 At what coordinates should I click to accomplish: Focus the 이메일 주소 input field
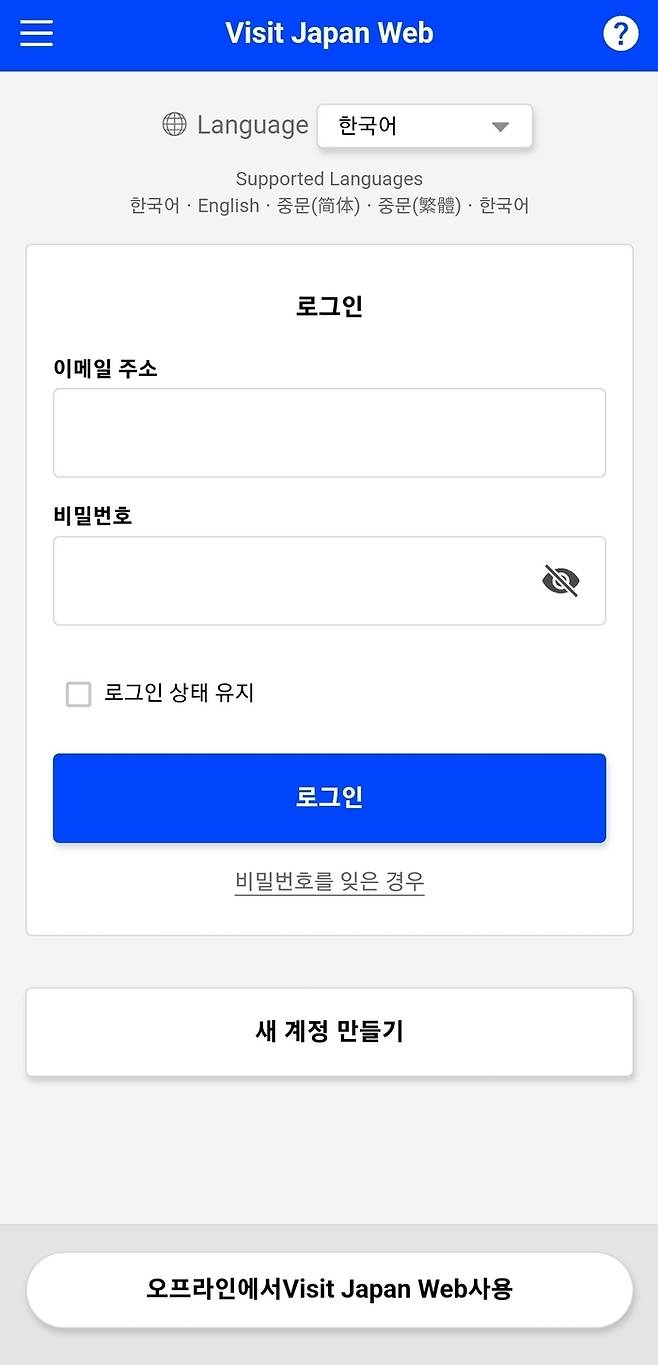click(329, 433)
